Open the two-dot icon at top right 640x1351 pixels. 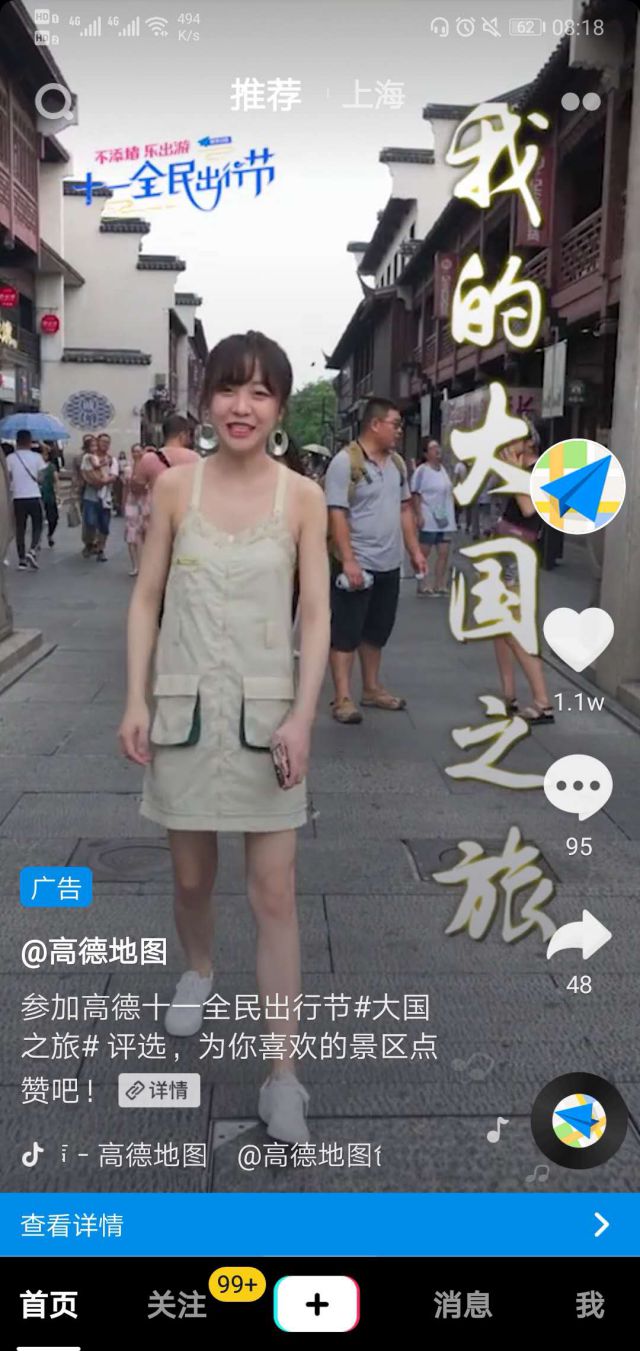(x=581, y=101)
